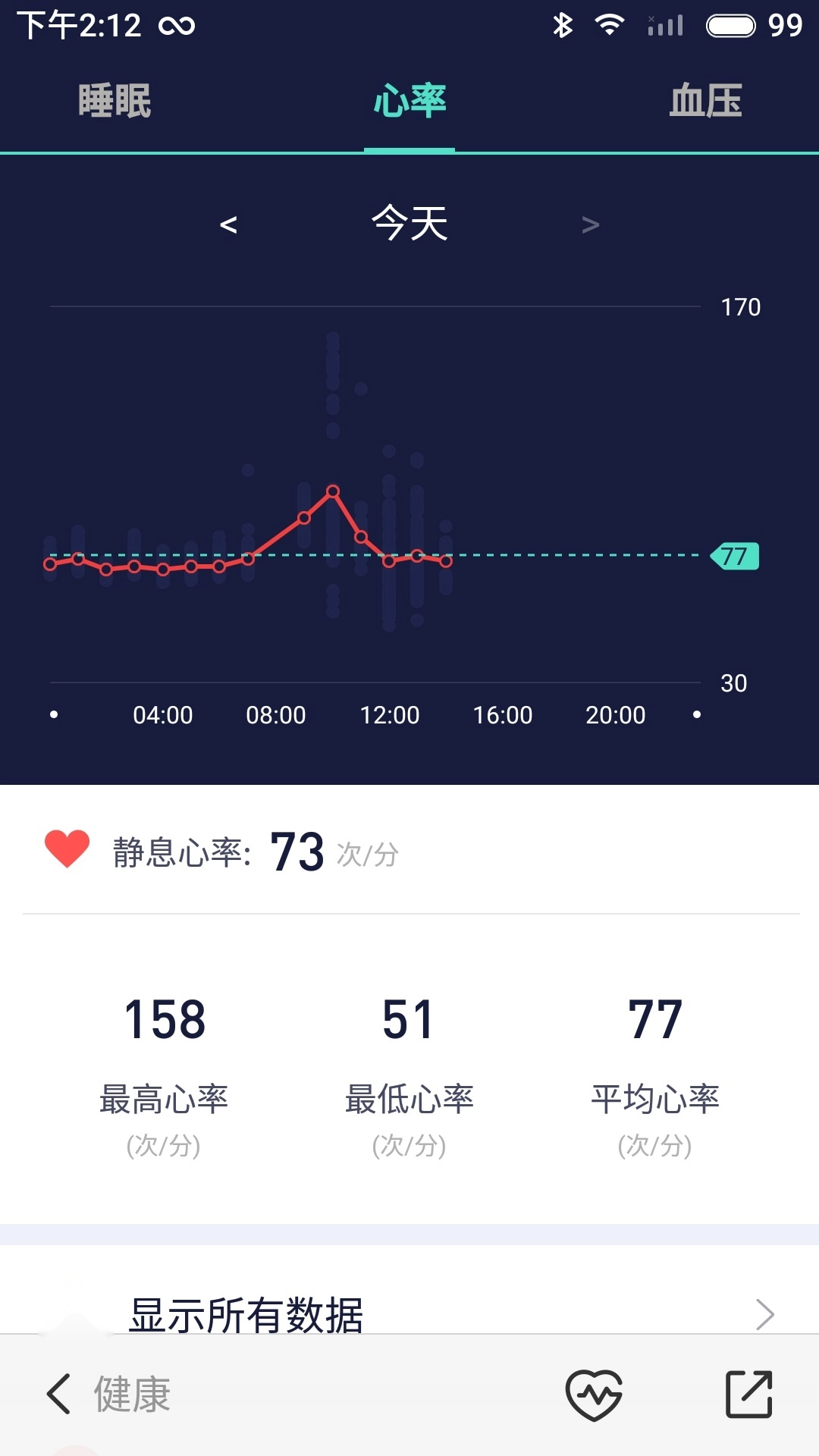819x1456 pixels.
Task: Go to the next day with the > arrow
Action: click(590, 224)
